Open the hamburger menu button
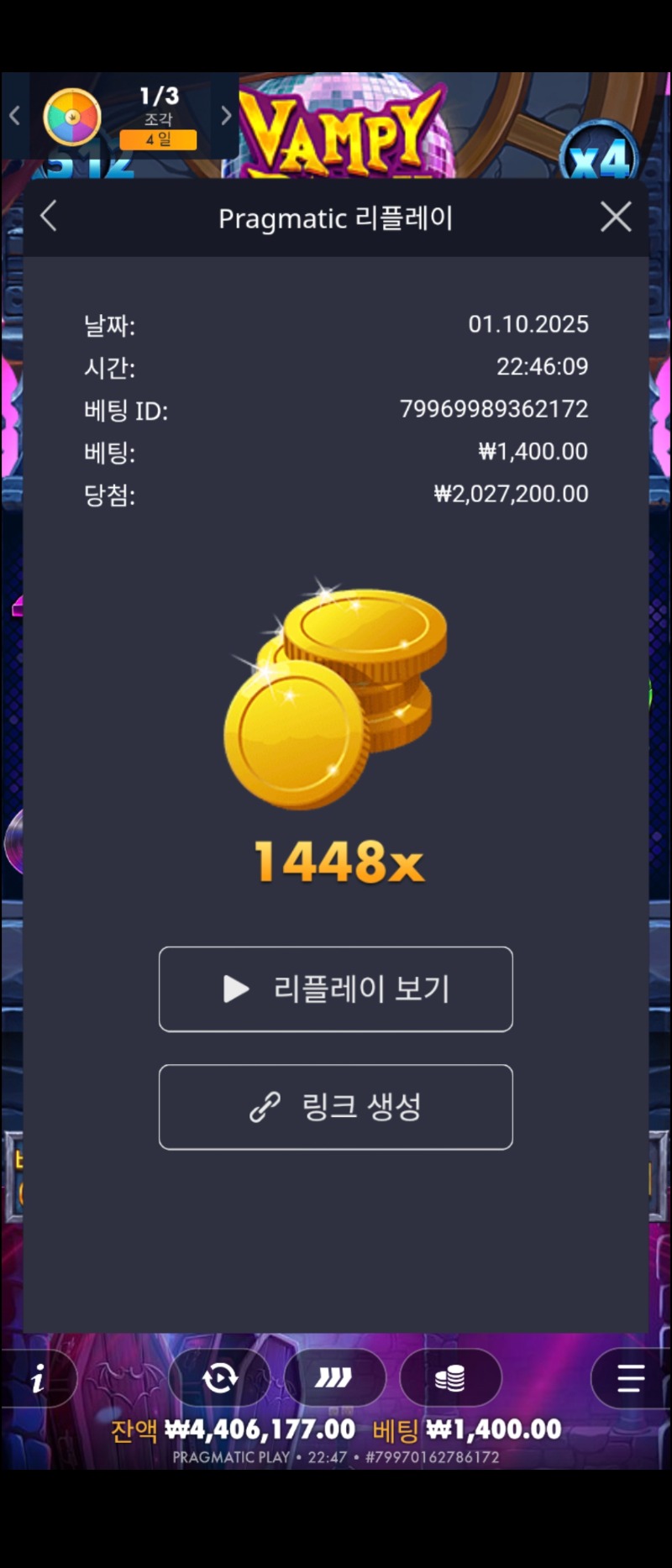This screenshot has width=672, height=1568. tap(630, 1378)
